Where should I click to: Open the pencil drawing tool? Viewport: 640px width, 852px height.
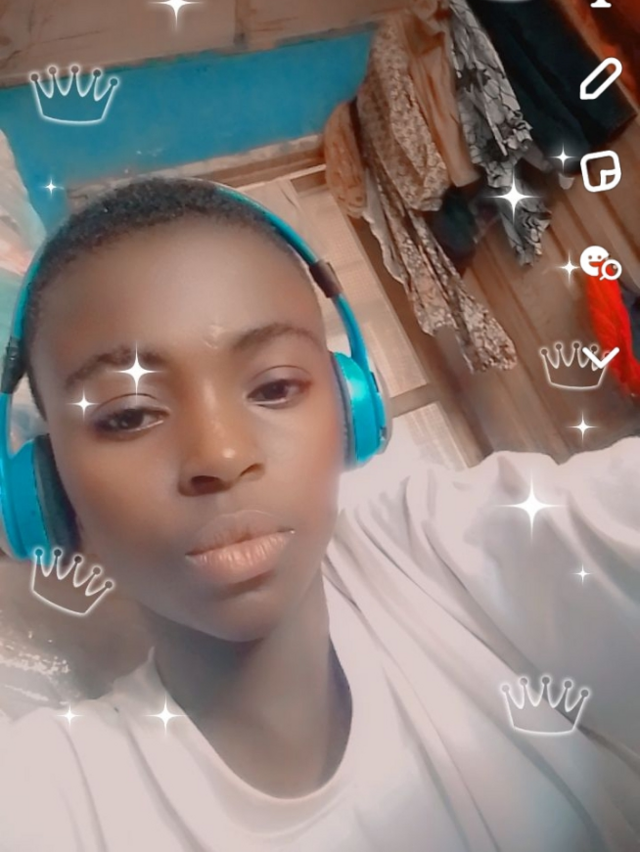coord(600,80)
